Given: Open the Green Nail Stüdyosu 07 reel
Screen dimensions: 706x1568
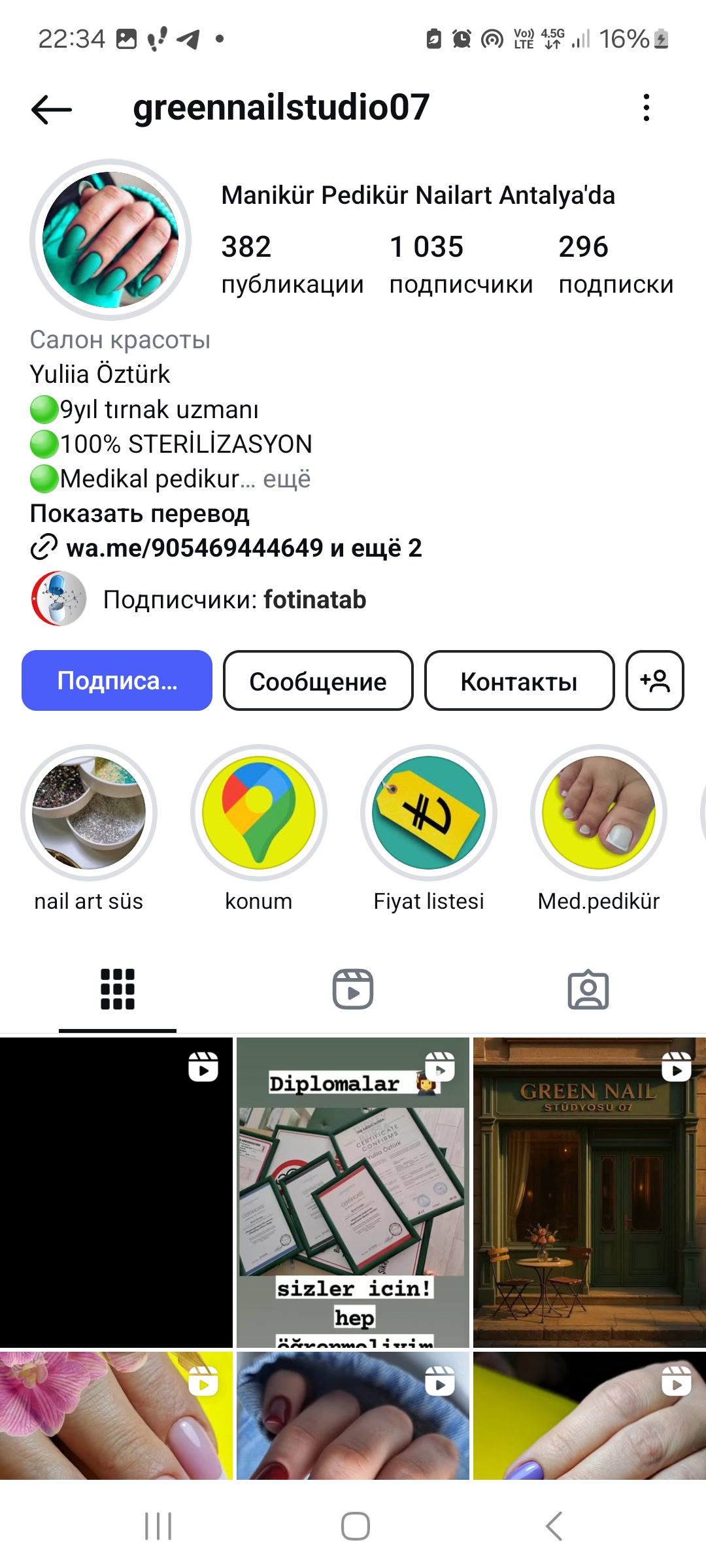Looking at the screenshot, I should [x=589, y=1192].
